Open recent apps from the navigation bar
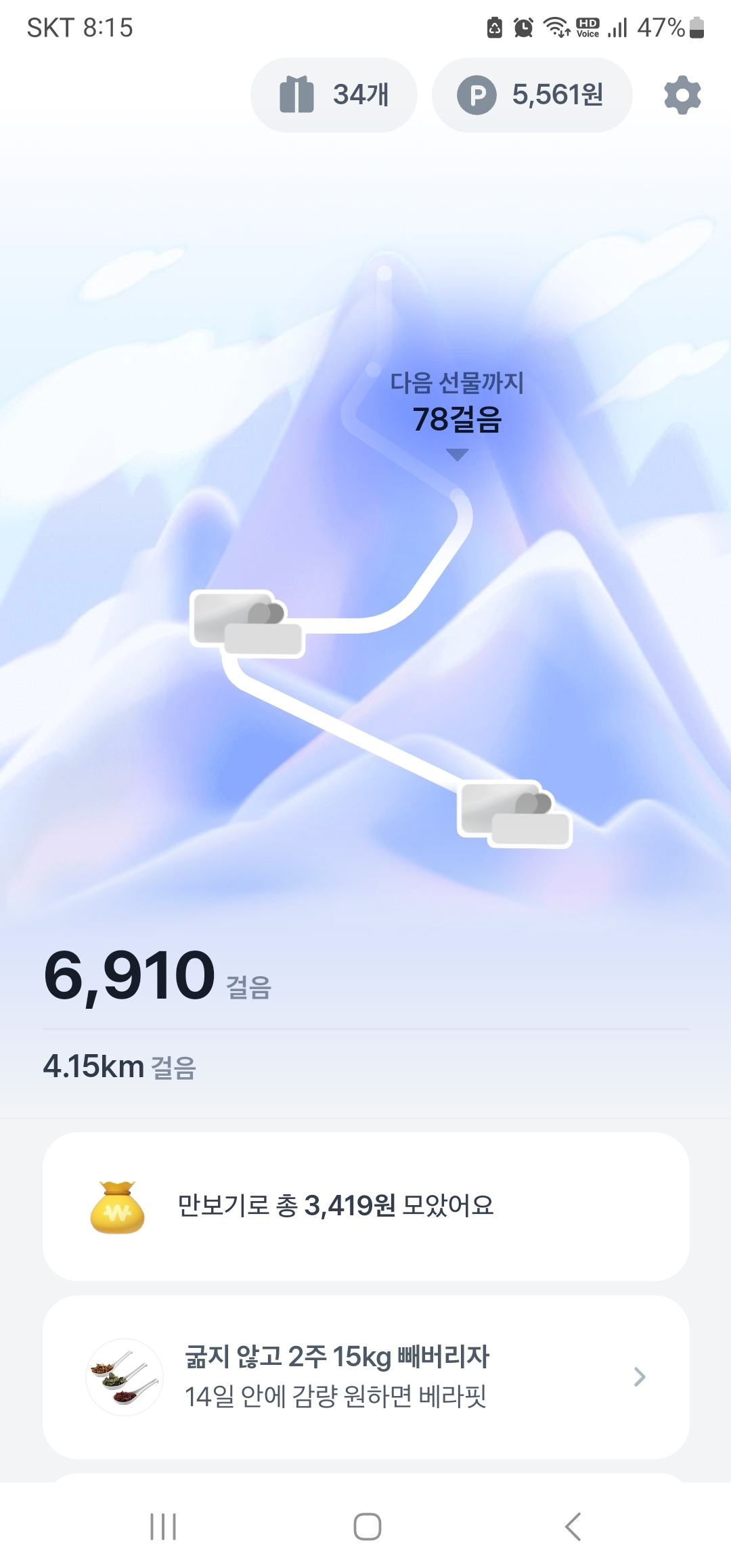The height and width of the screenshot is (1568, 731). (163, 1526)
